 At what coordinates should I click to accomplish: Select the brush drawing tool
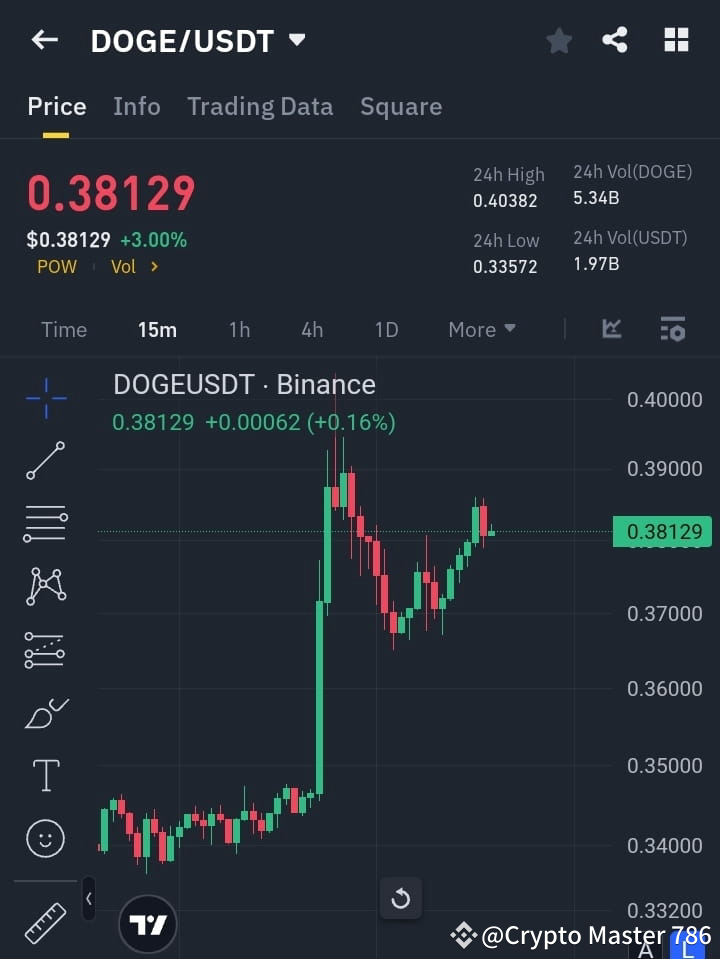point(45,713)
